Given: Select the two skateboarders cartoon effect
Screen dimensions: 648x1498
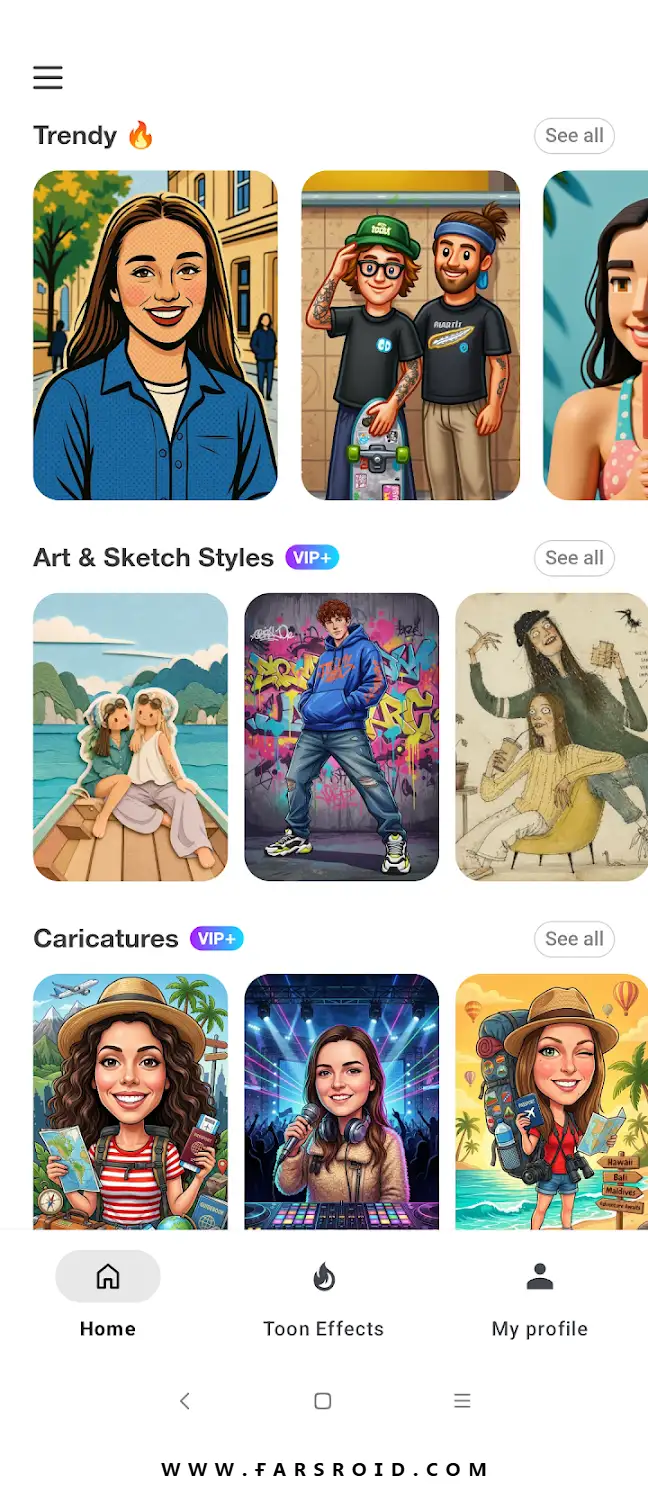Looking at the screenshot, I should (411, 335).
